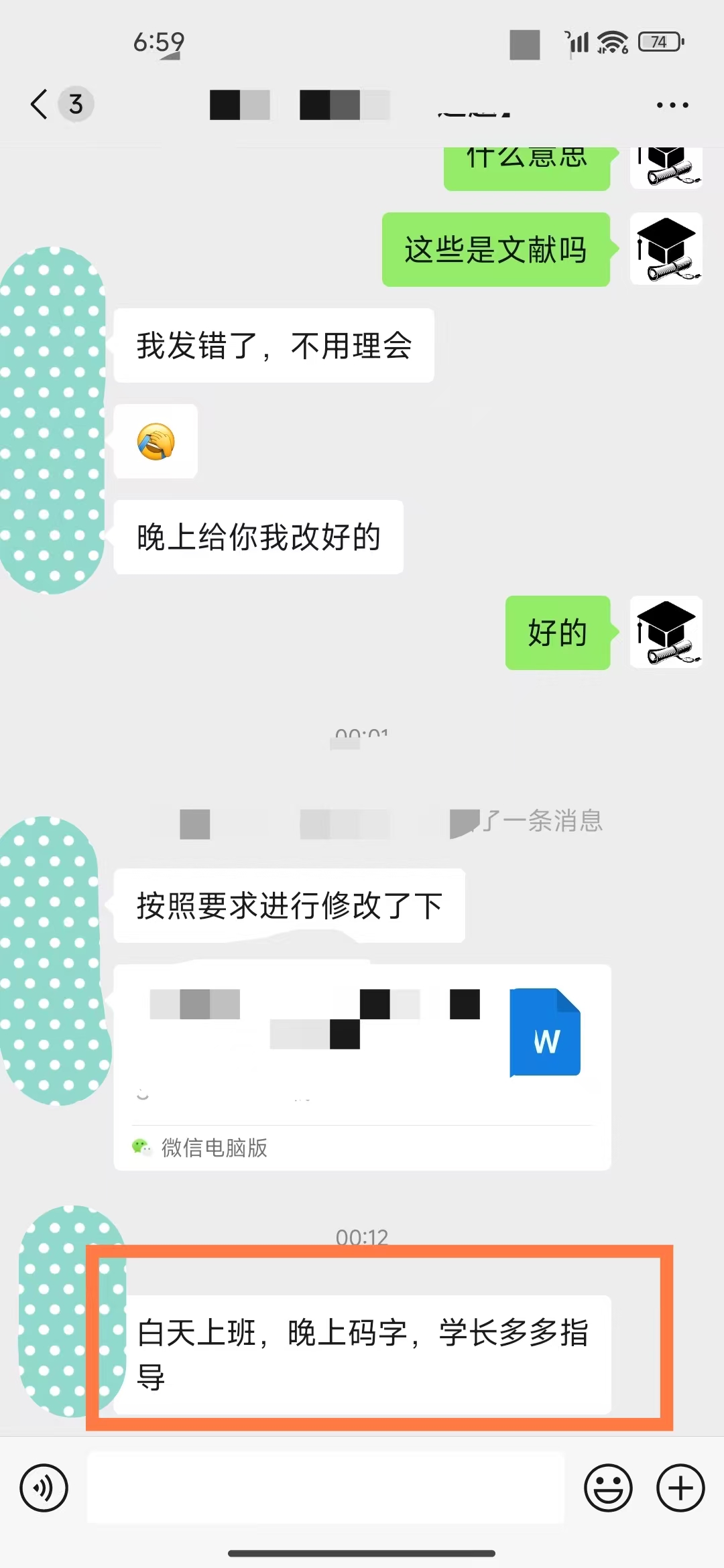This screenshot has width=724, height=1568.
Task: Focus the message text field
Action: (326, 1488)
